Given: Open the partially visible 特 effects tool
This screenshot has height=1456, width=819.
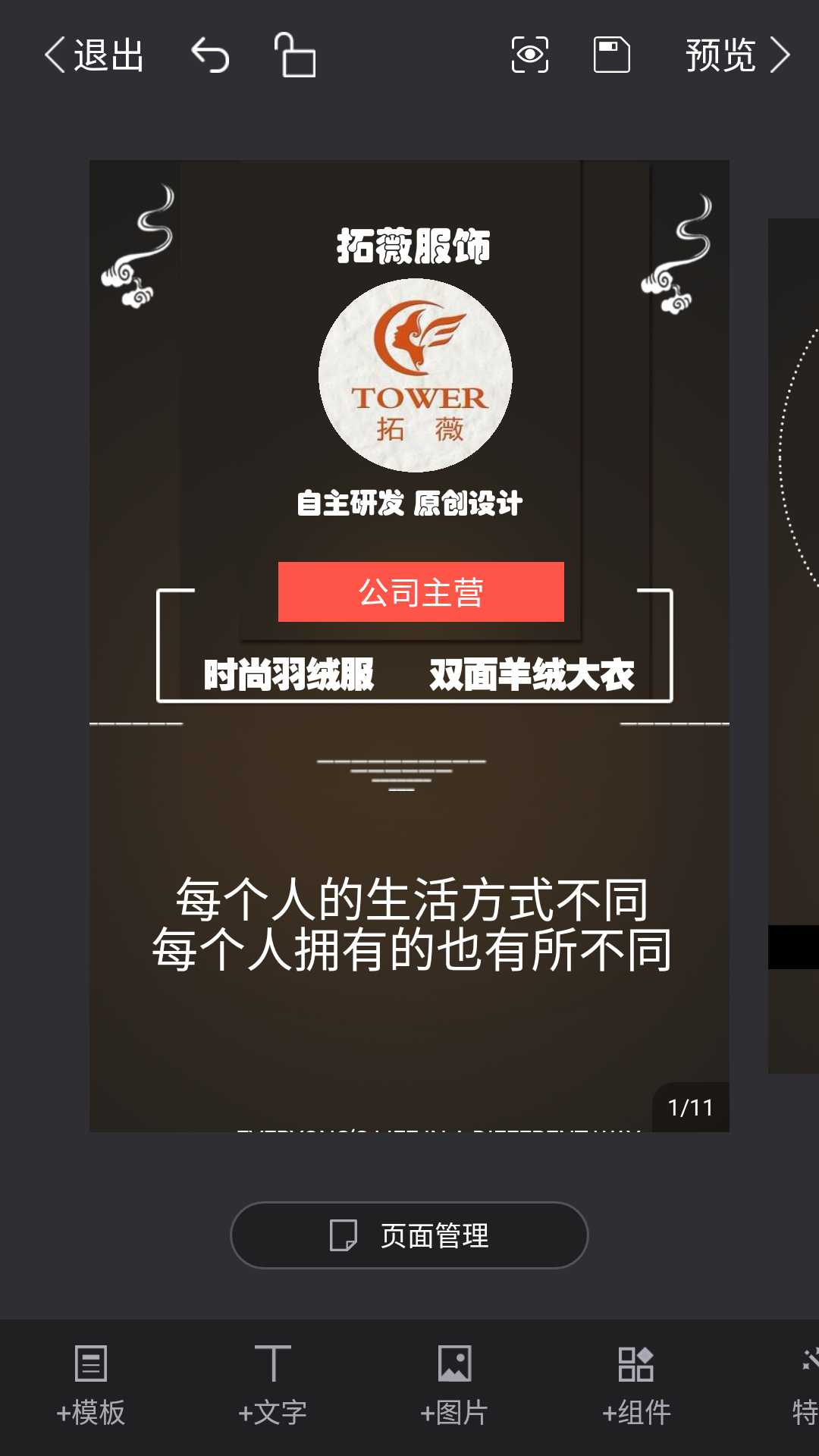Looking at the screenshot, I should (x=805, y=1385).
